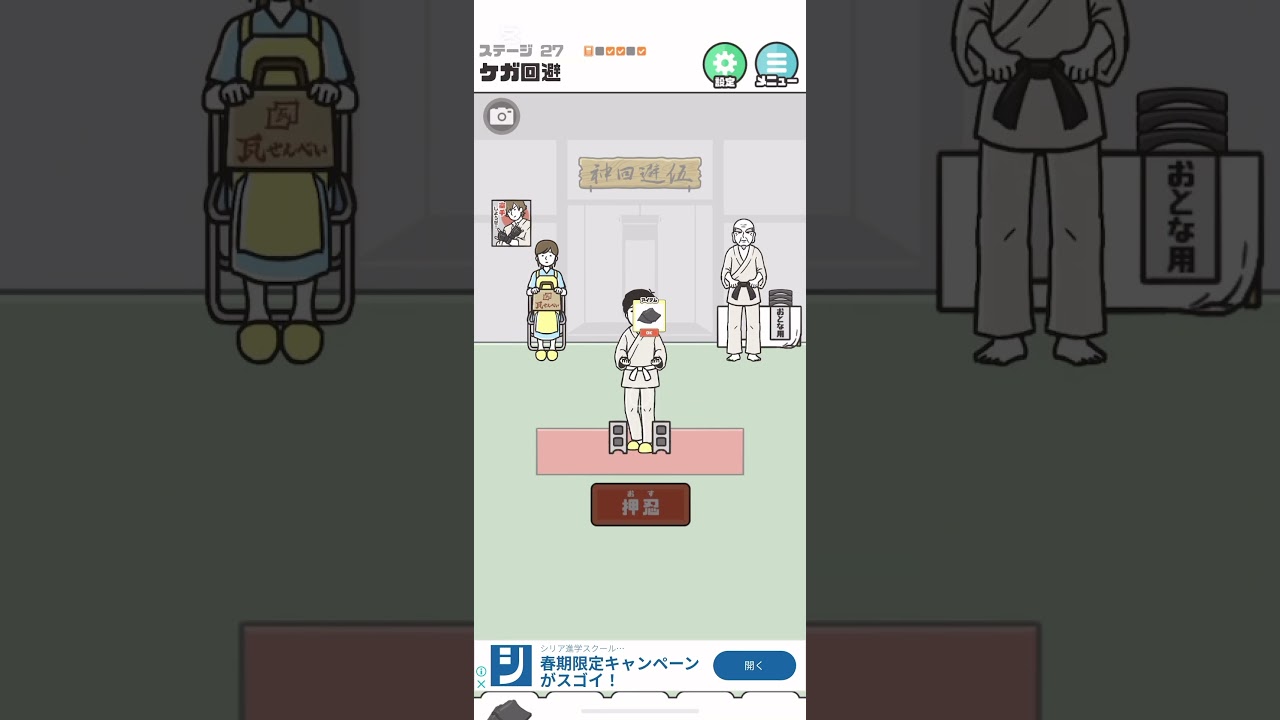Image resolution: width=1280 pixels, height=720 pixels.
Task: Tap 開く on the ad banner
Action: pyautogui.click(x=754, y=665)
